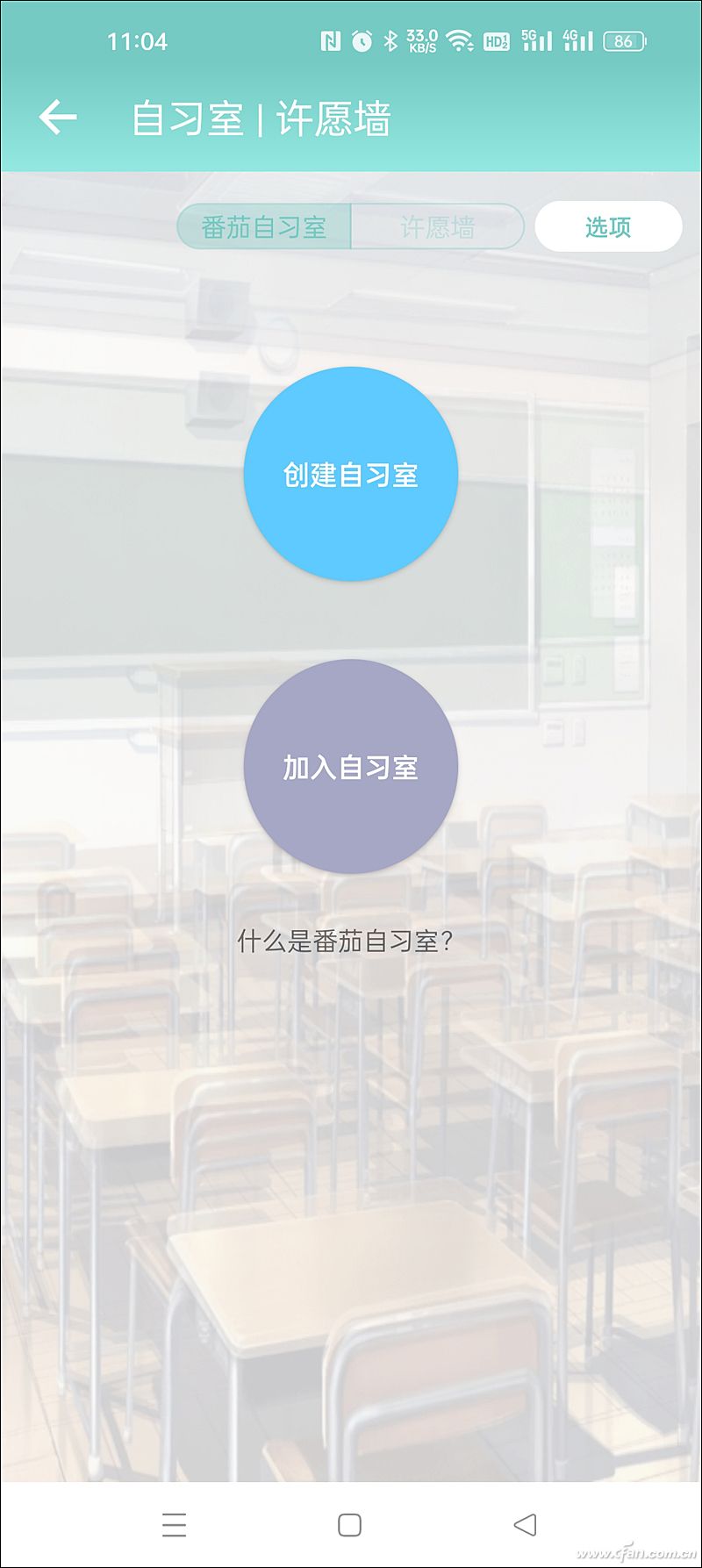Switch to the 许愿墙 tab
Viewport: 702px width, 1568px height.
(437, 227)
